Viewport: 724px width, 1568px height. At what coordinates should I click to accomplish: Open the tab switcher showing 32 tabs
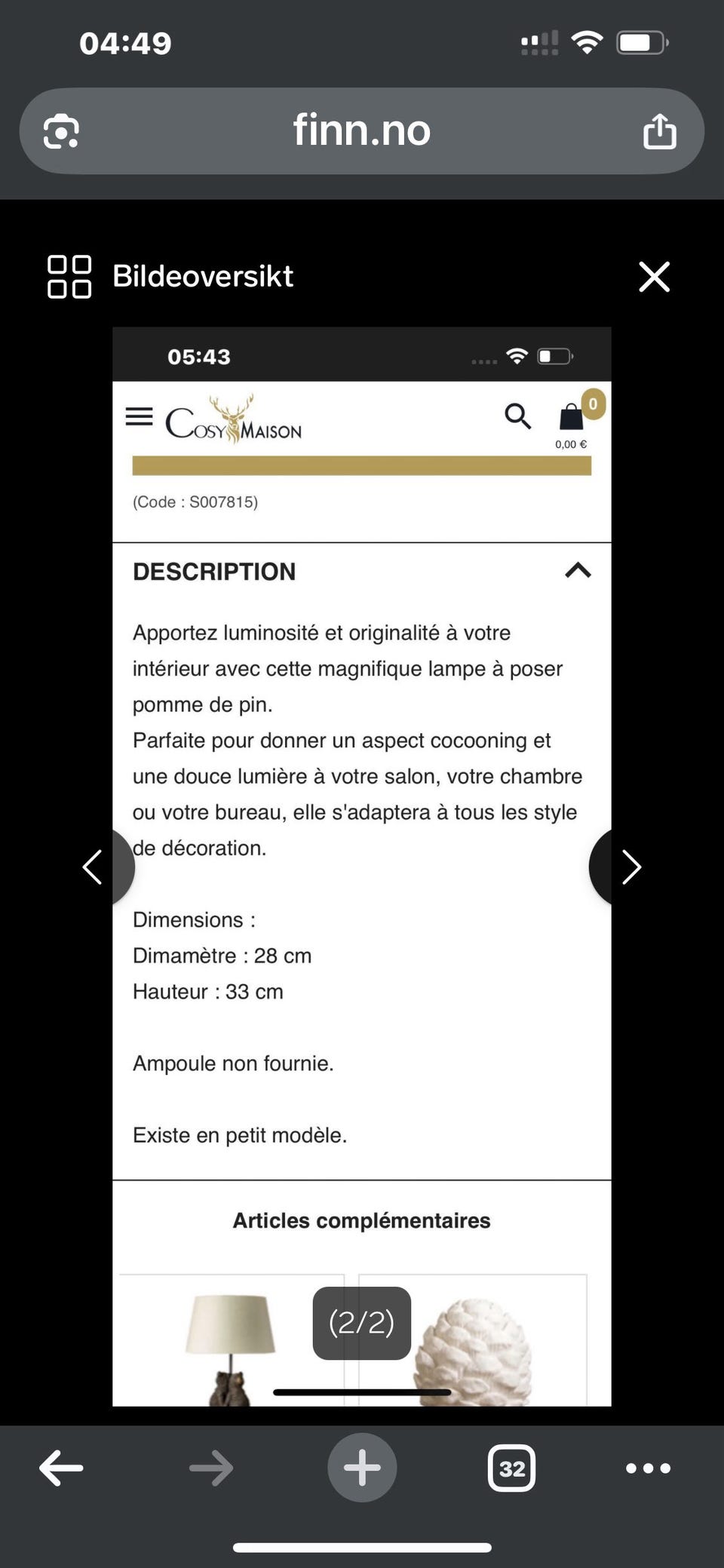pos(512,1467)
